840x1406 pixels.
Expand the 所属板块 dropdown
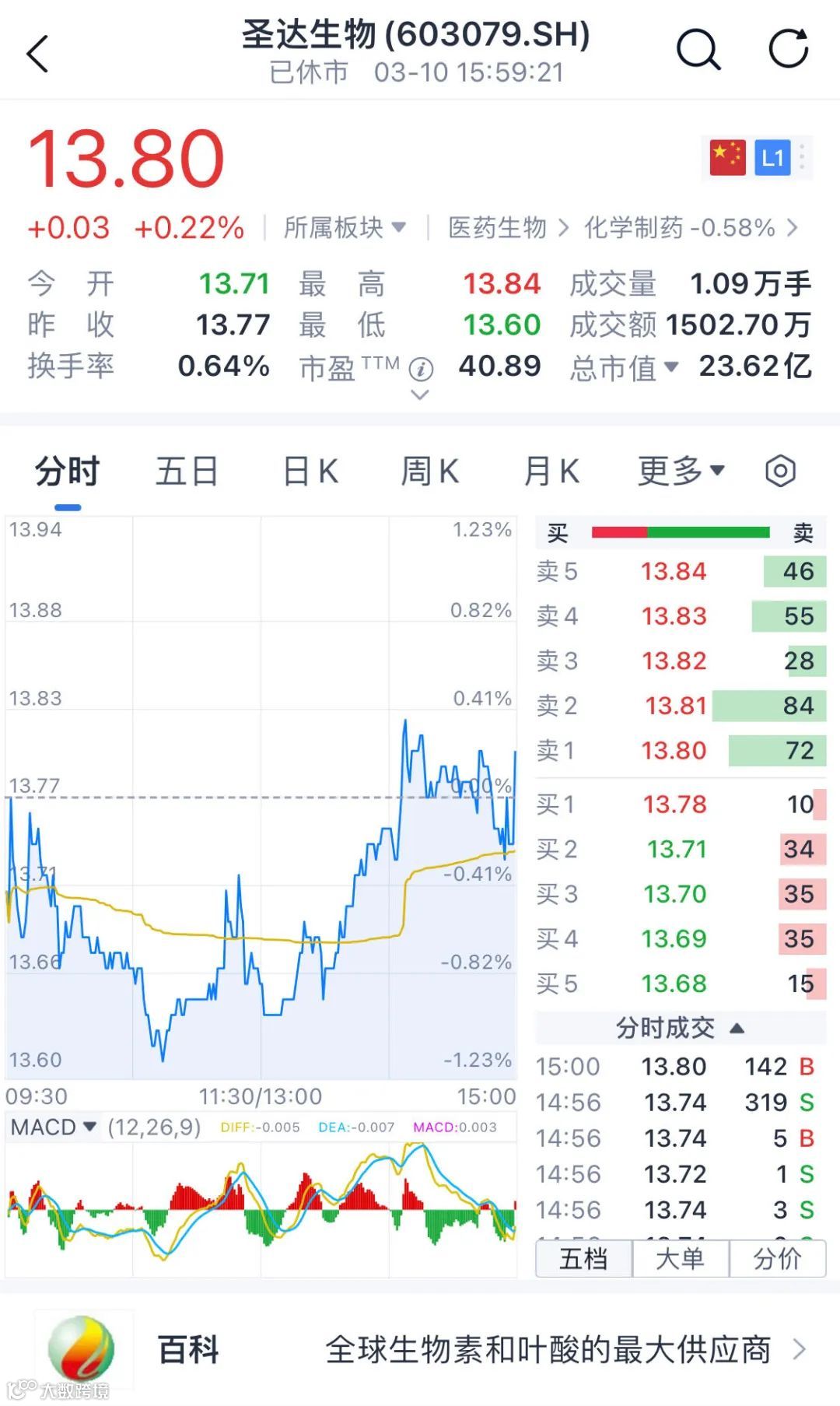(345, 227)
